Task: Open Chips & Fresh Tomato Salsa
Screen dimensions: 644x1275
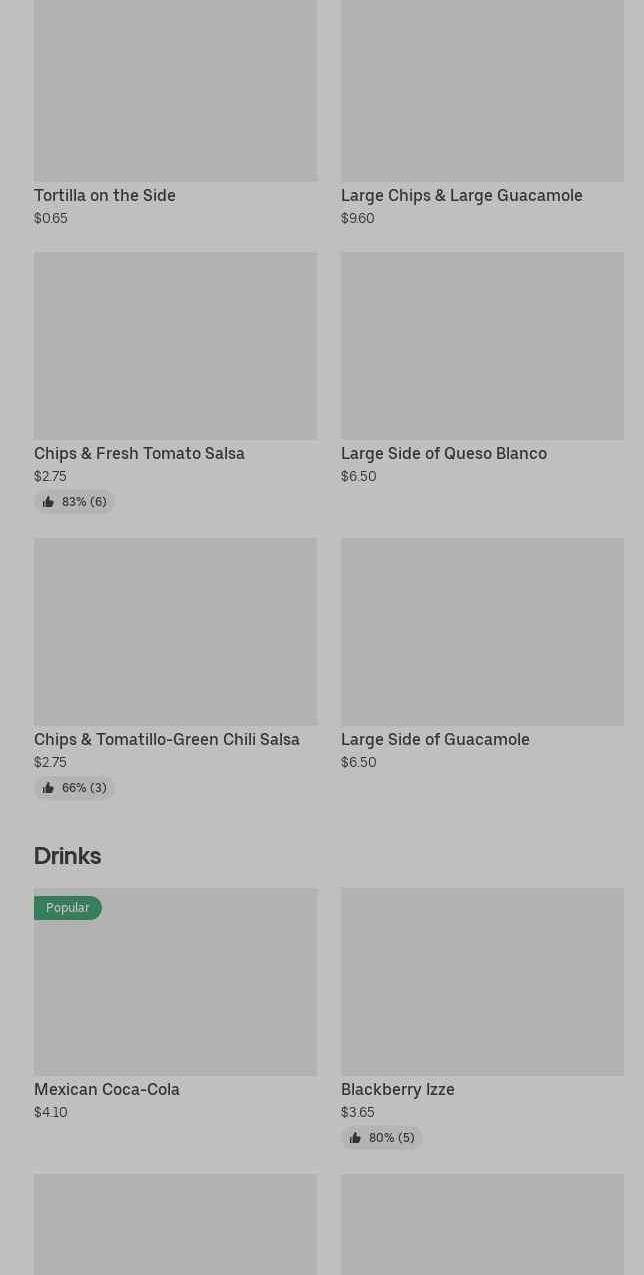Action: click(175, 382)
